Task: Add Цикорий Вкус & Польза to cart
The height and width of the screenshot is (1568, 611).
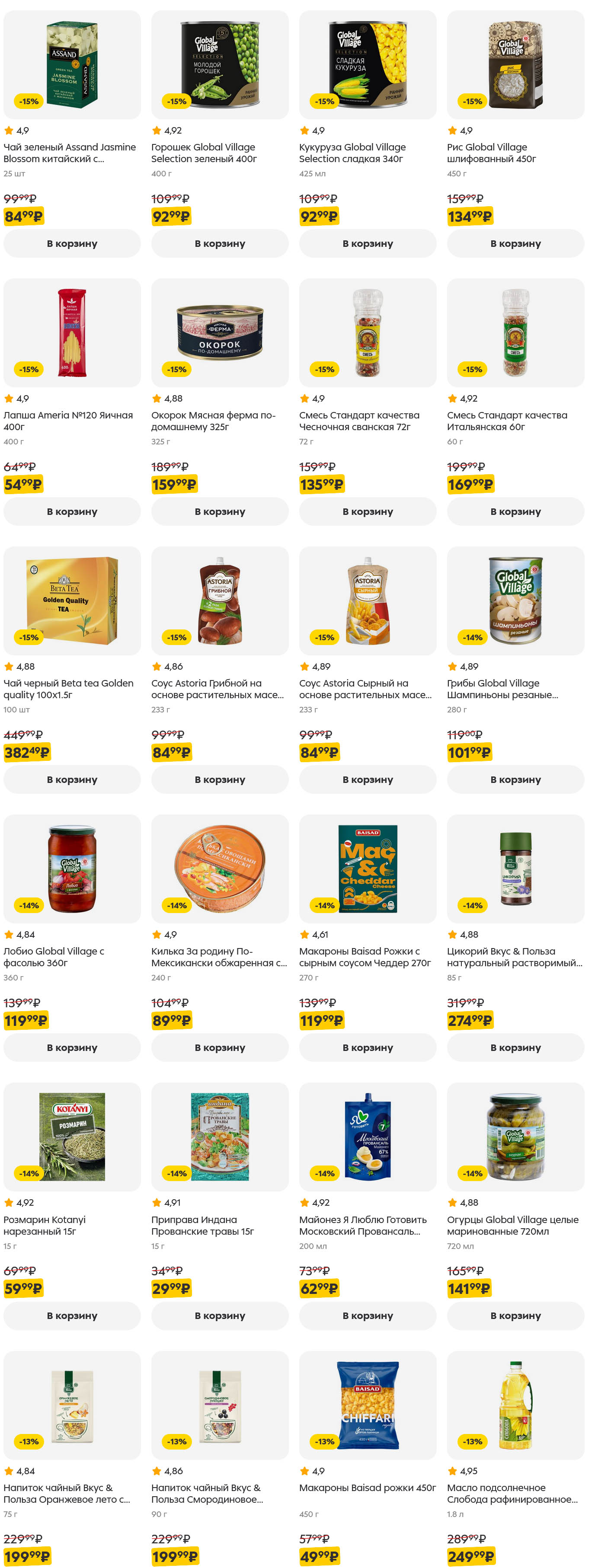Action: click(515, 1047)
